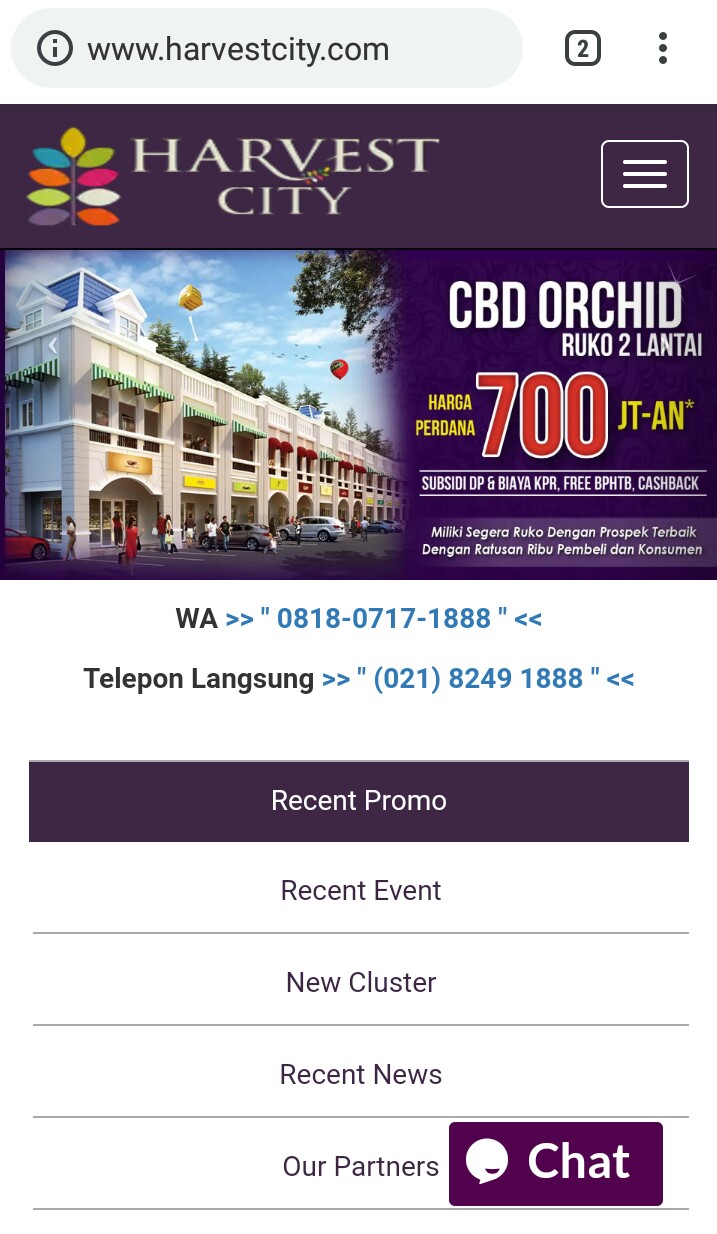
Task: View site information icon in address bar
Action: 54,48
